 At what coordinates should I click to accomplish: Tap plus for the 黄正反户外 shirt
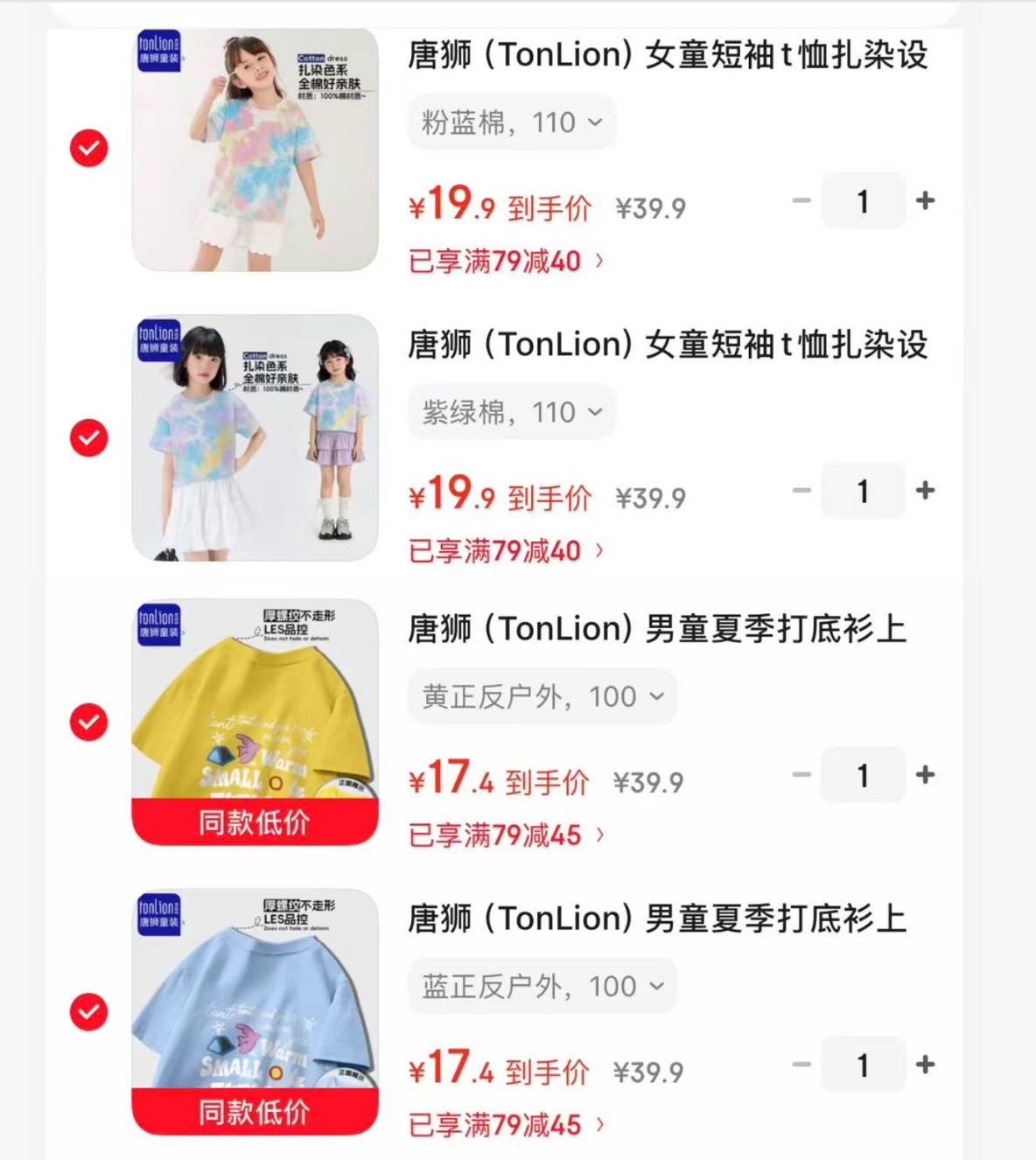coord(925,775)
